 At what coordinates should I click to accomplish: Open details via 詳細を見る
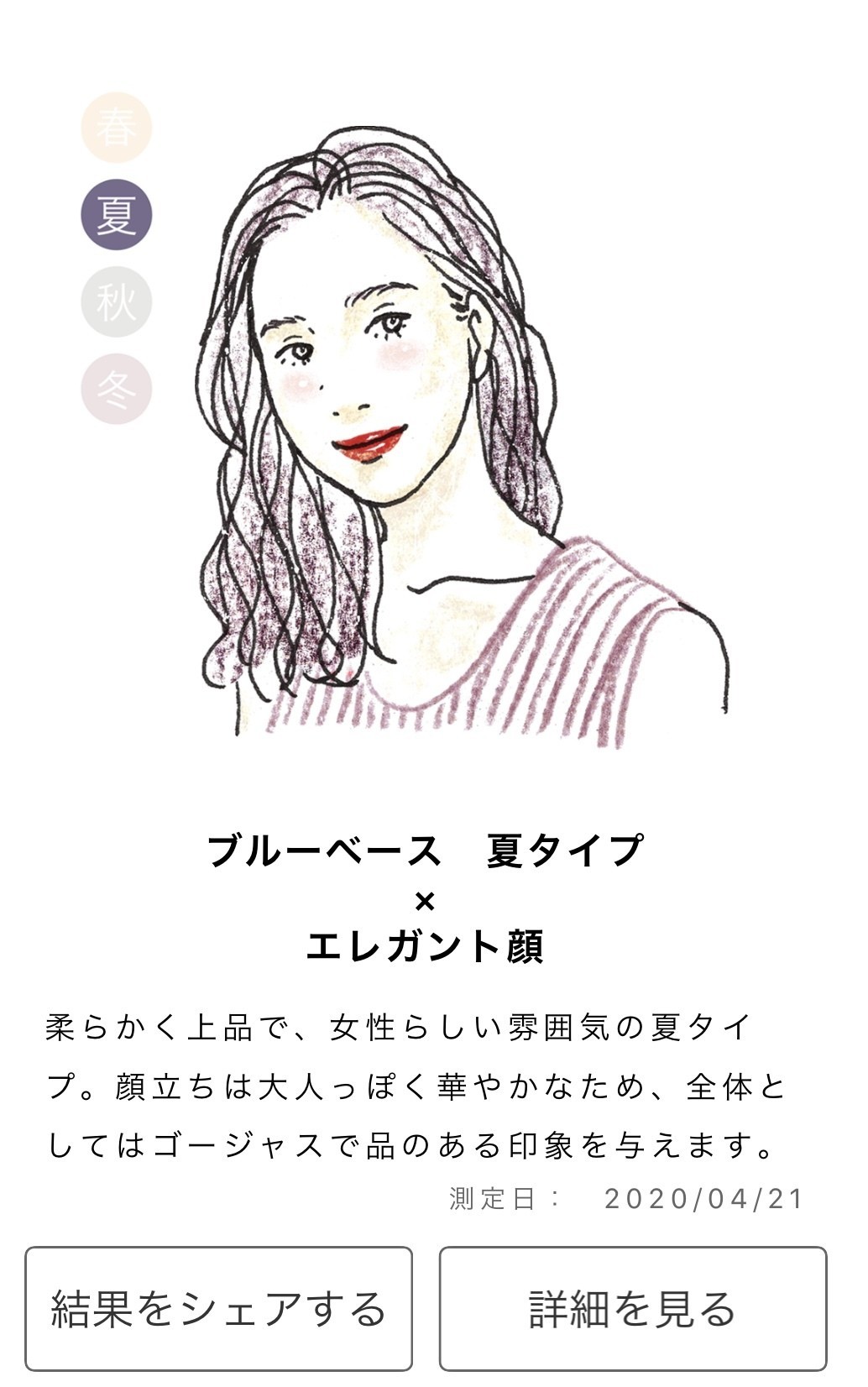tap(632, 1309)
